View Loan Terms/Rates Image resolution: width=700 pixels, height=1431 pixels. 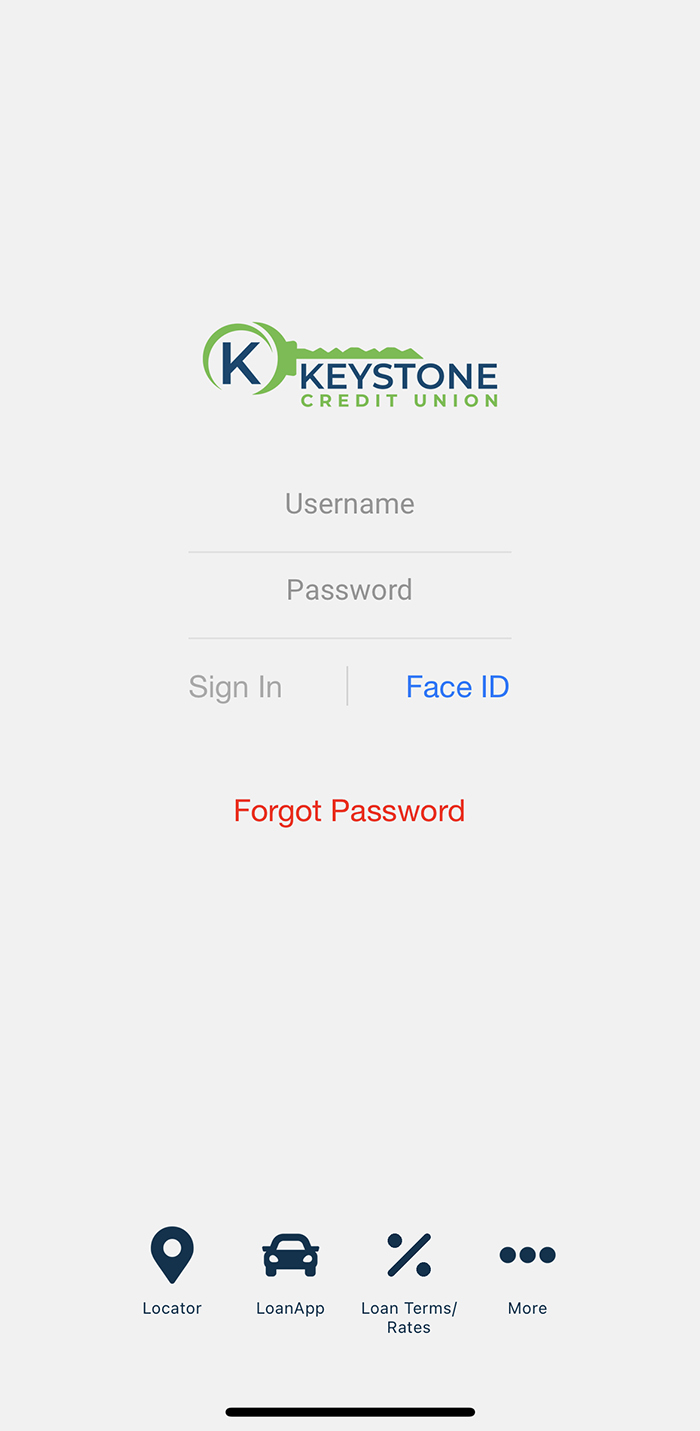[409, 1280]
